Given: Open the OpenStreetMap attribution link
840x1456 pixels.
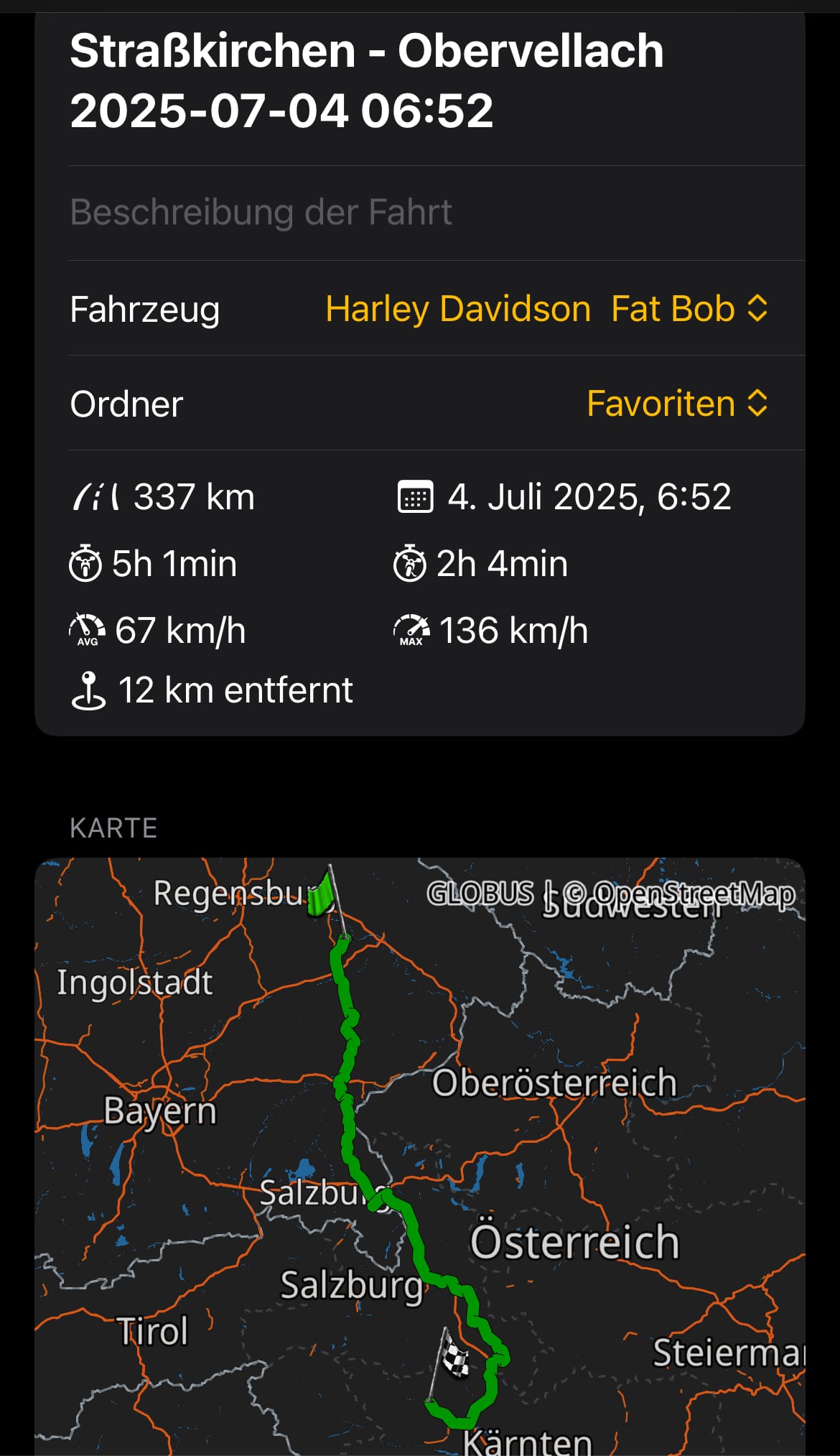Looking at the screenshot, I should tap(679, 894).
